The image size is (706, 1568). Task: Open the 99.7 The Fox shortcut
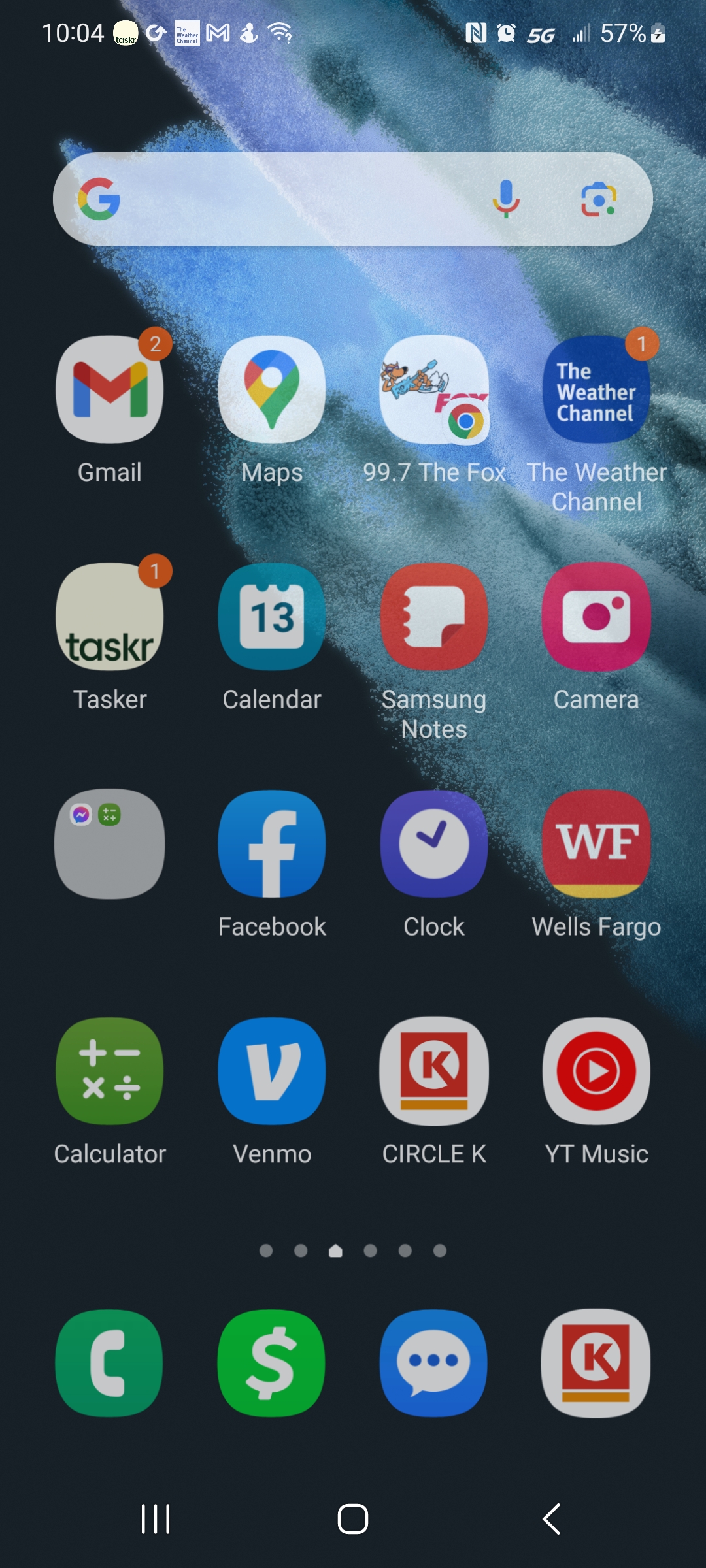[x=434, y=390]
